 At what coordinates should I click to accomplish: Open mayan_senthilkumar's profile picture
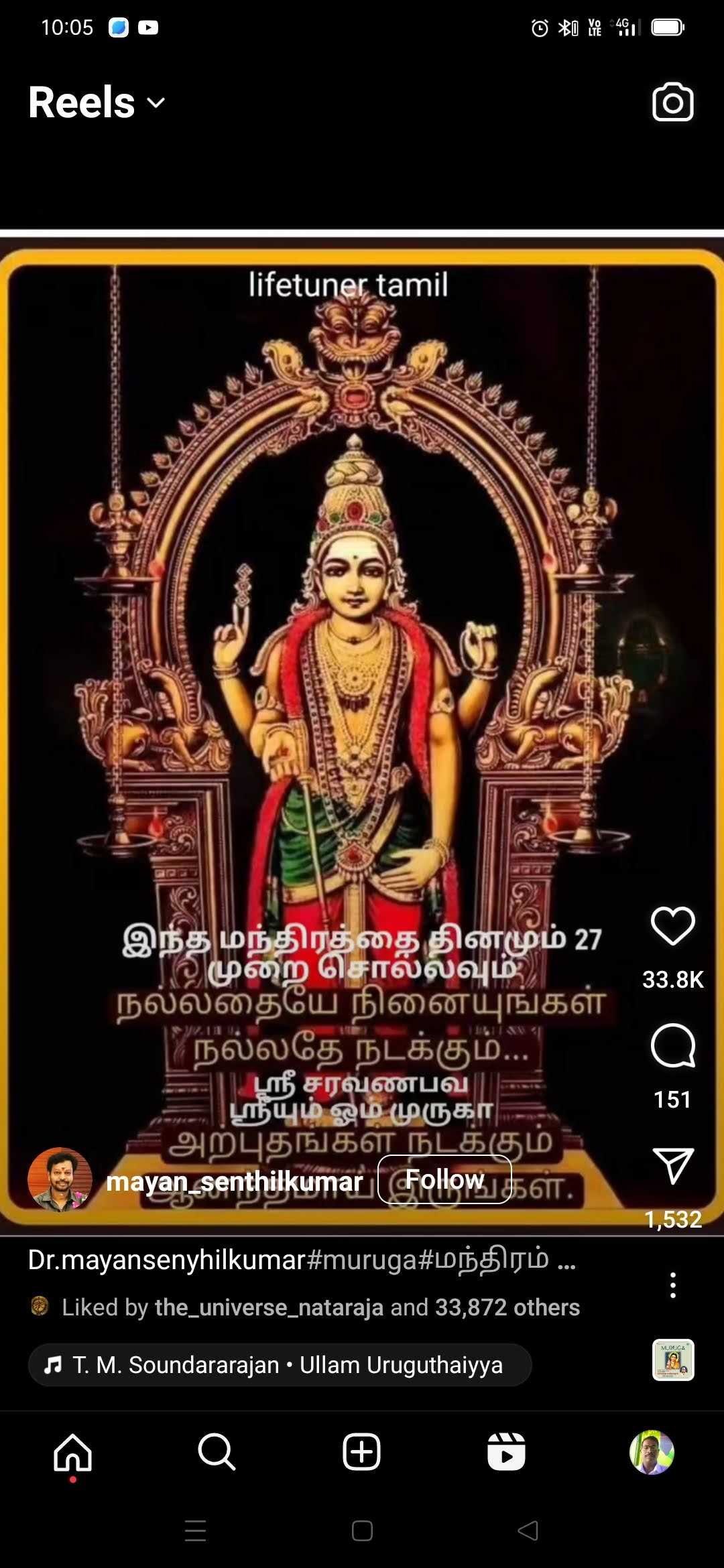point(60,1180)
